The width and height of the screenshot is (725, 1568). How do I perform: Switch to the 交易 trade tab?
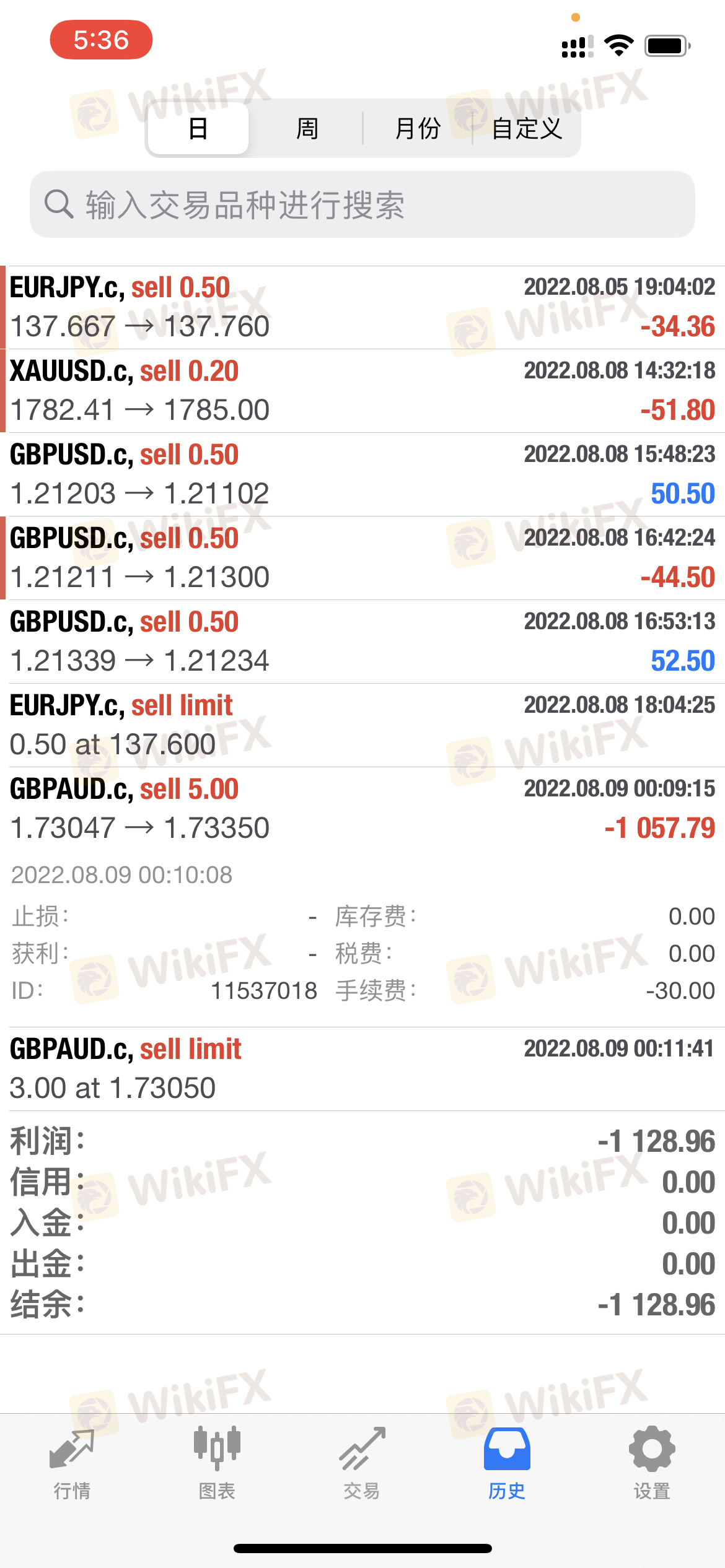tap(362, 1463)
